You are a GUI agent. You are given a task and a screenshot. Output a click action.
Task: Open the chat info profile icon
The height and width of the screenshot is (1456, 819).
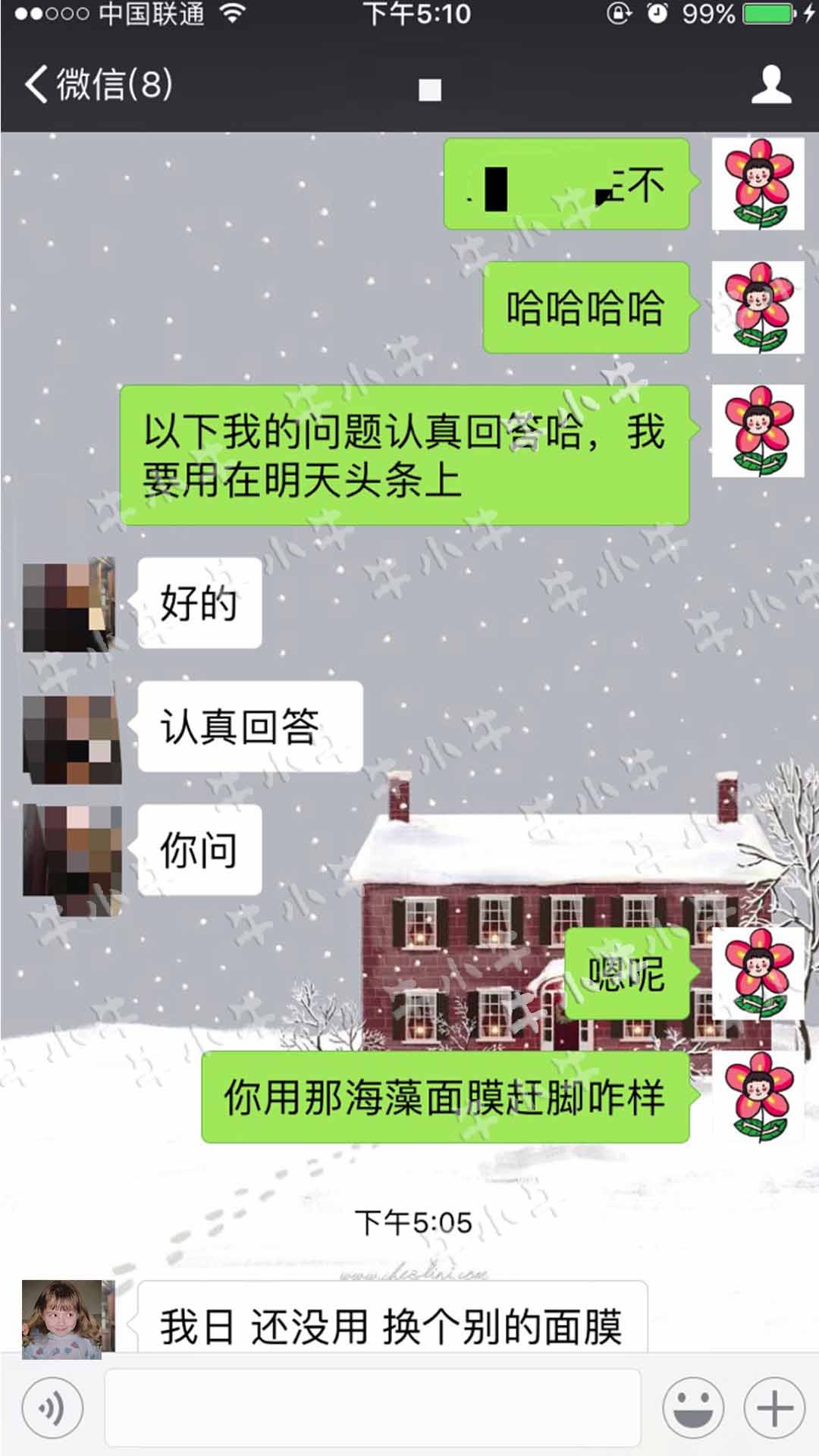tap(771, 83)
